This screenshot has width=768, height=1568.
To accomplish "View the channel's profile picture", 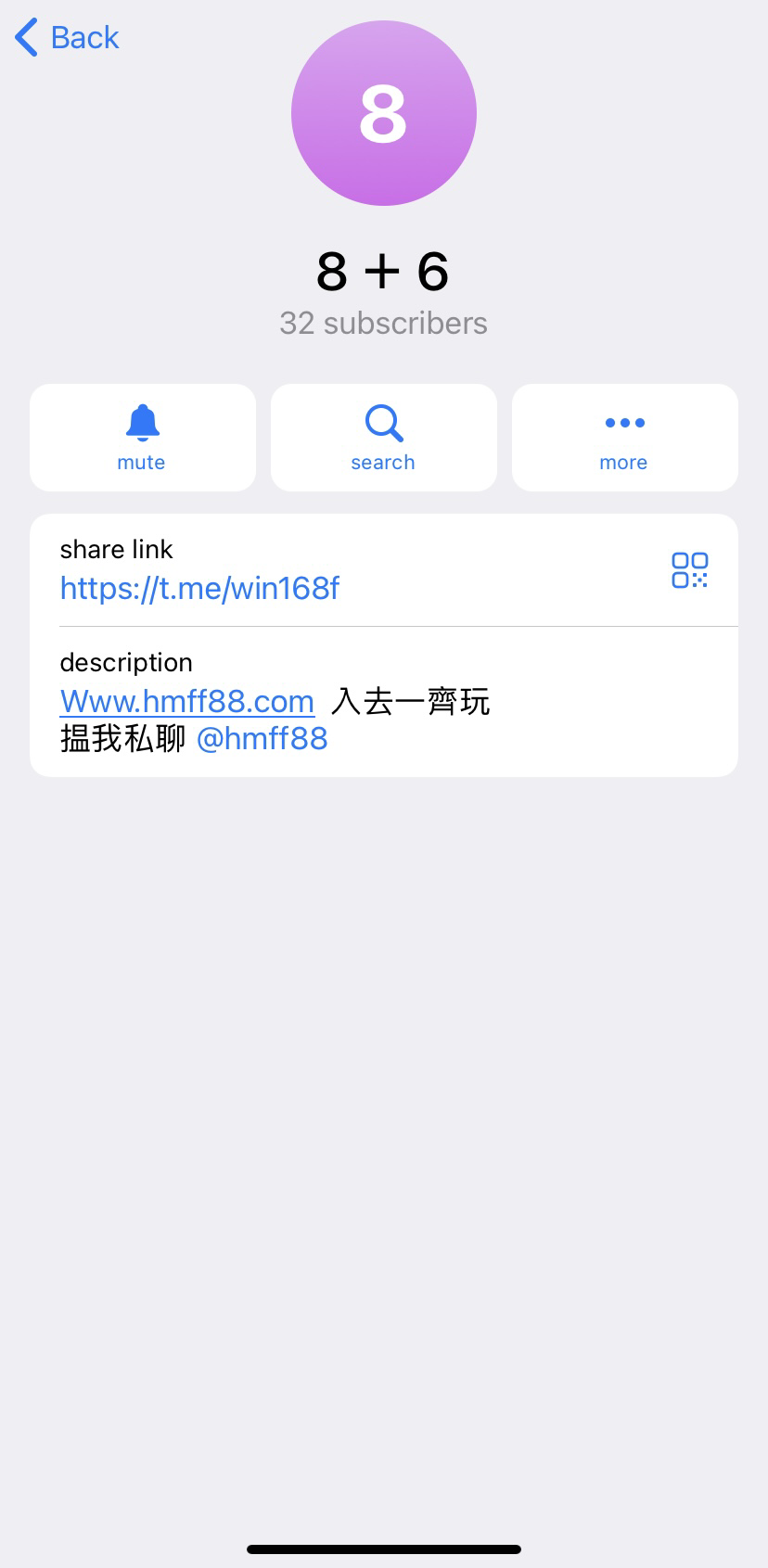I will coord(384,113).
